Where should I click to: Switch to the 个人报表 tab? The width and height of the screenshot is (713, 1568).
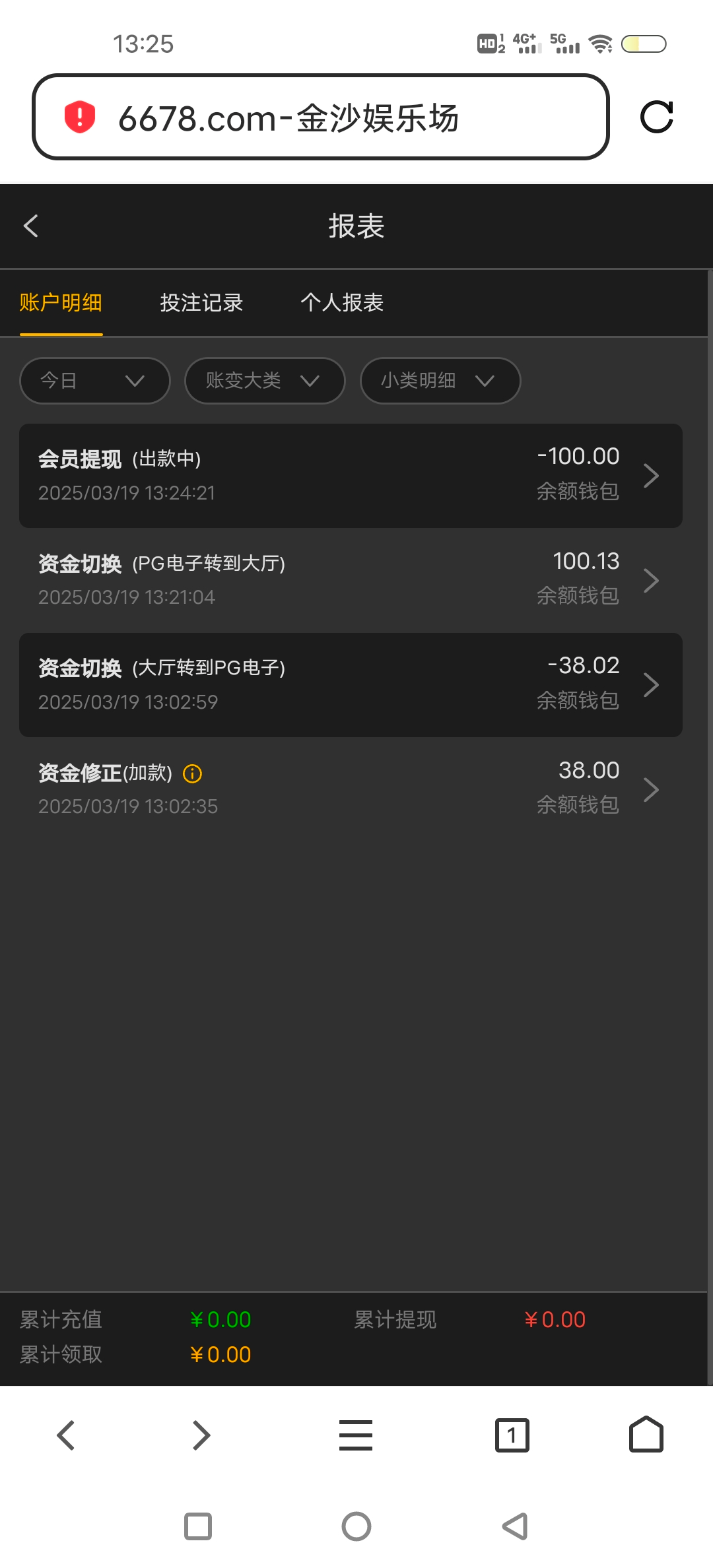pos(342,303)
